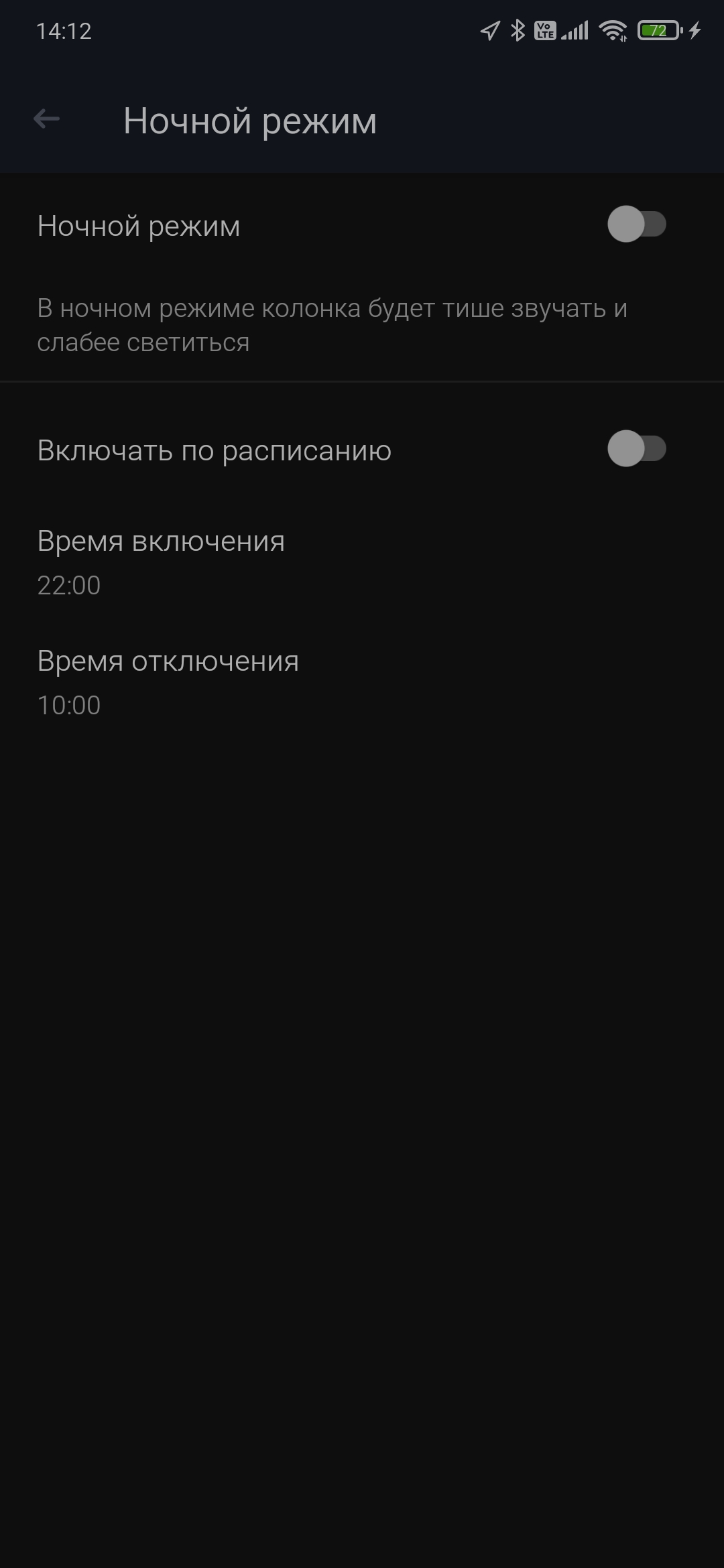The width and height of the screenshot is (724, 1568).
Task: Go back using the top arrow
Action: click(46, 119)
